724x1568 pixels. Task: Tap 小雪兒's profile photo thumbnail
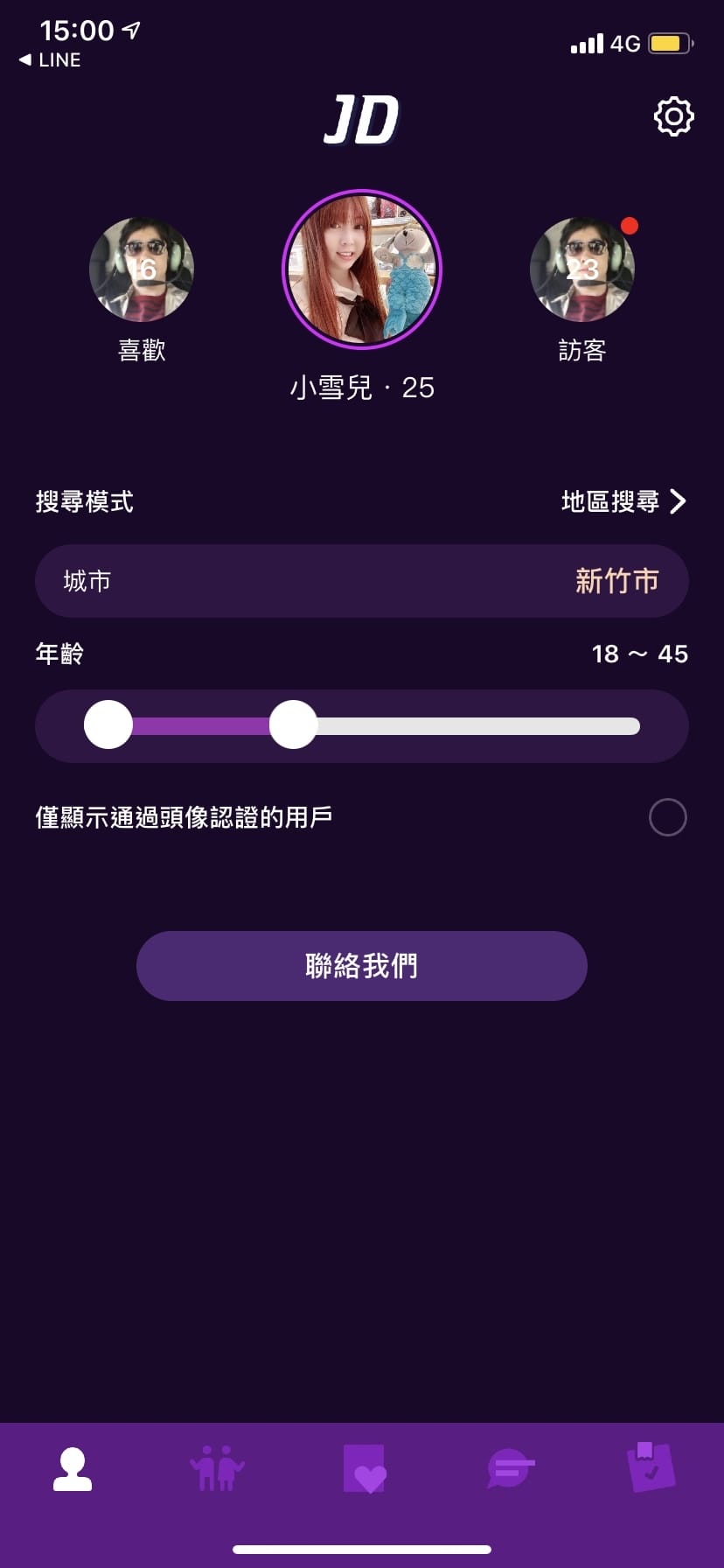[x=362, y=270]
